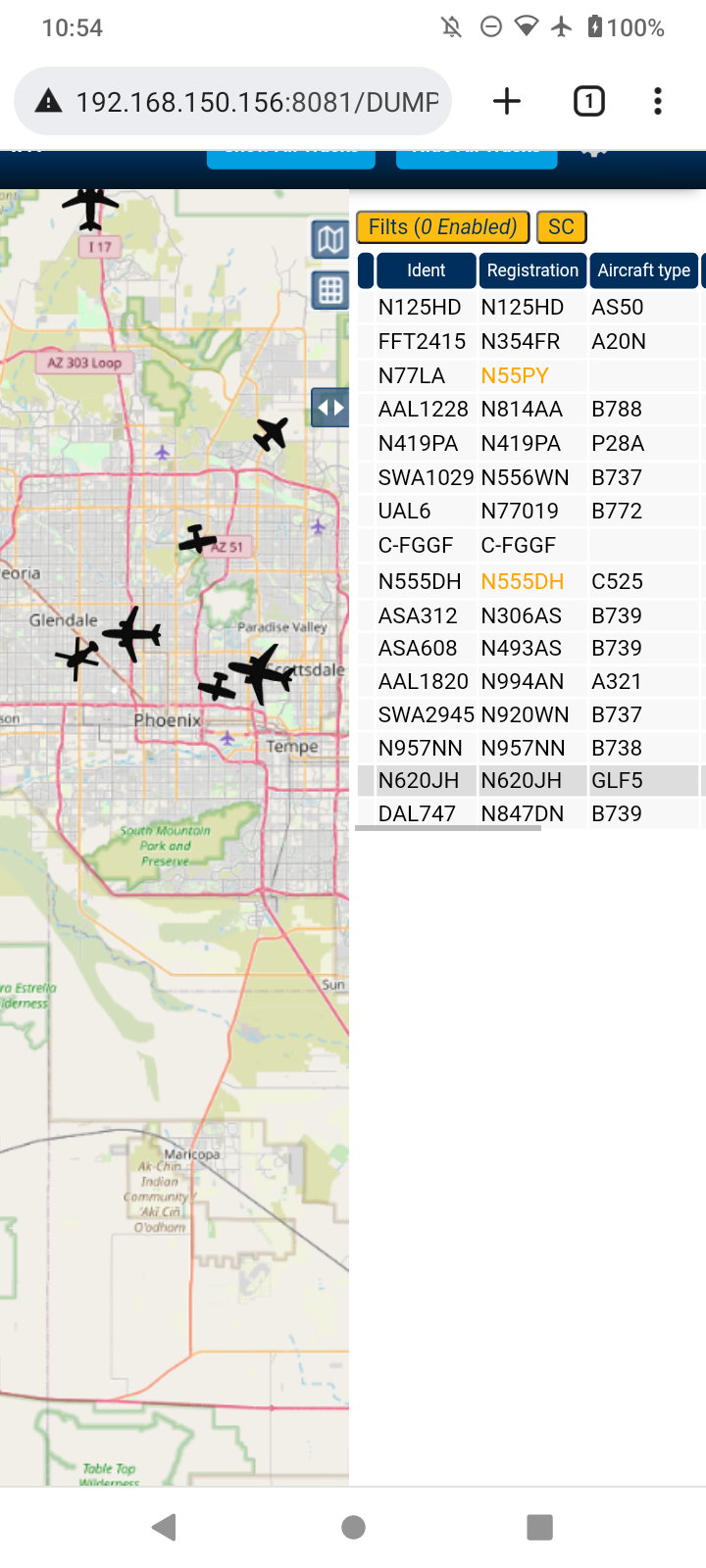The image size is (706, 1568).
Task: Choose the highlighted N620JH row
Action: 529,780
